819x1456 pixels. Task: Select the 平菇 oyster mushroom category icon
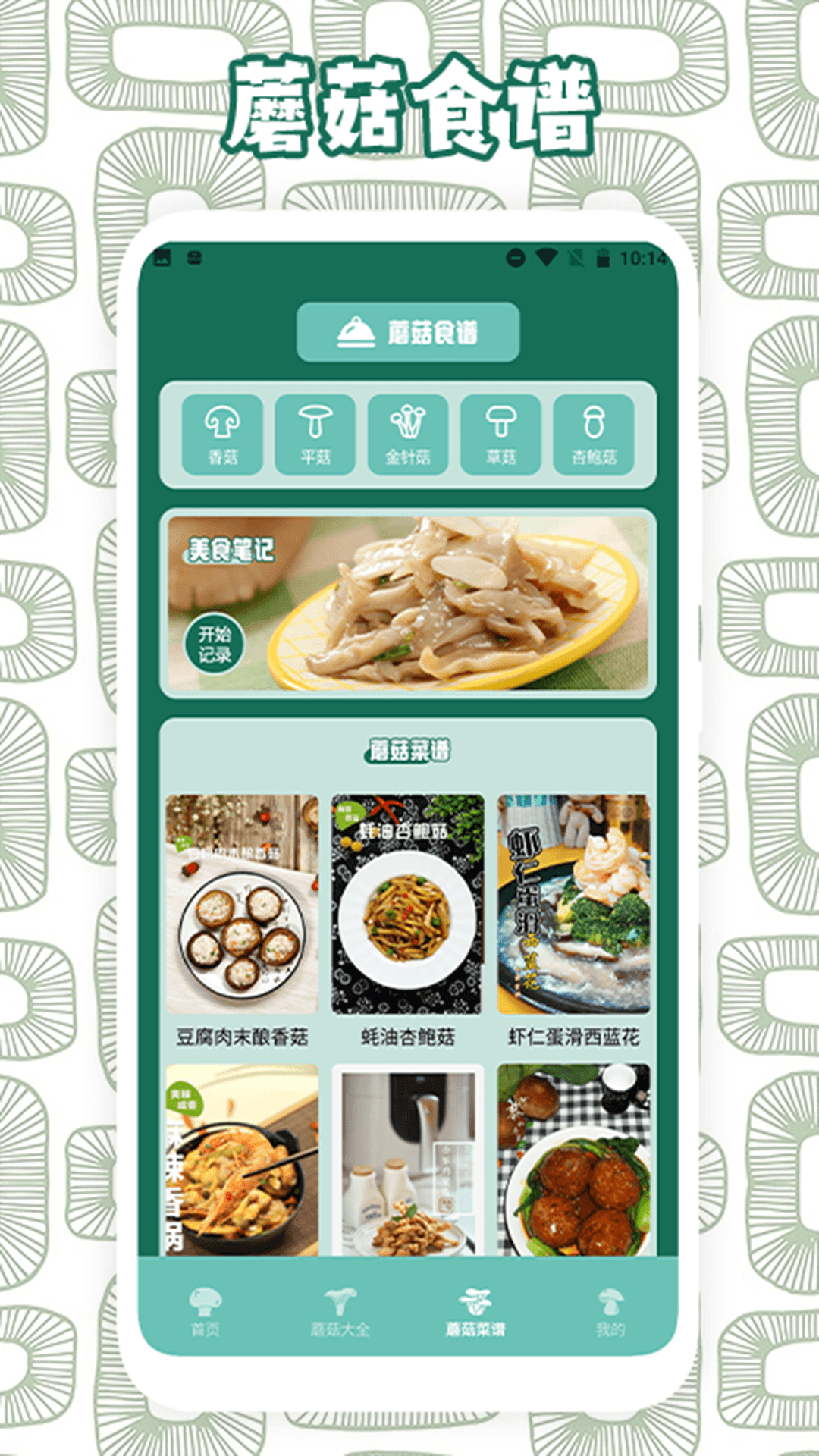(x=314, y=422)
